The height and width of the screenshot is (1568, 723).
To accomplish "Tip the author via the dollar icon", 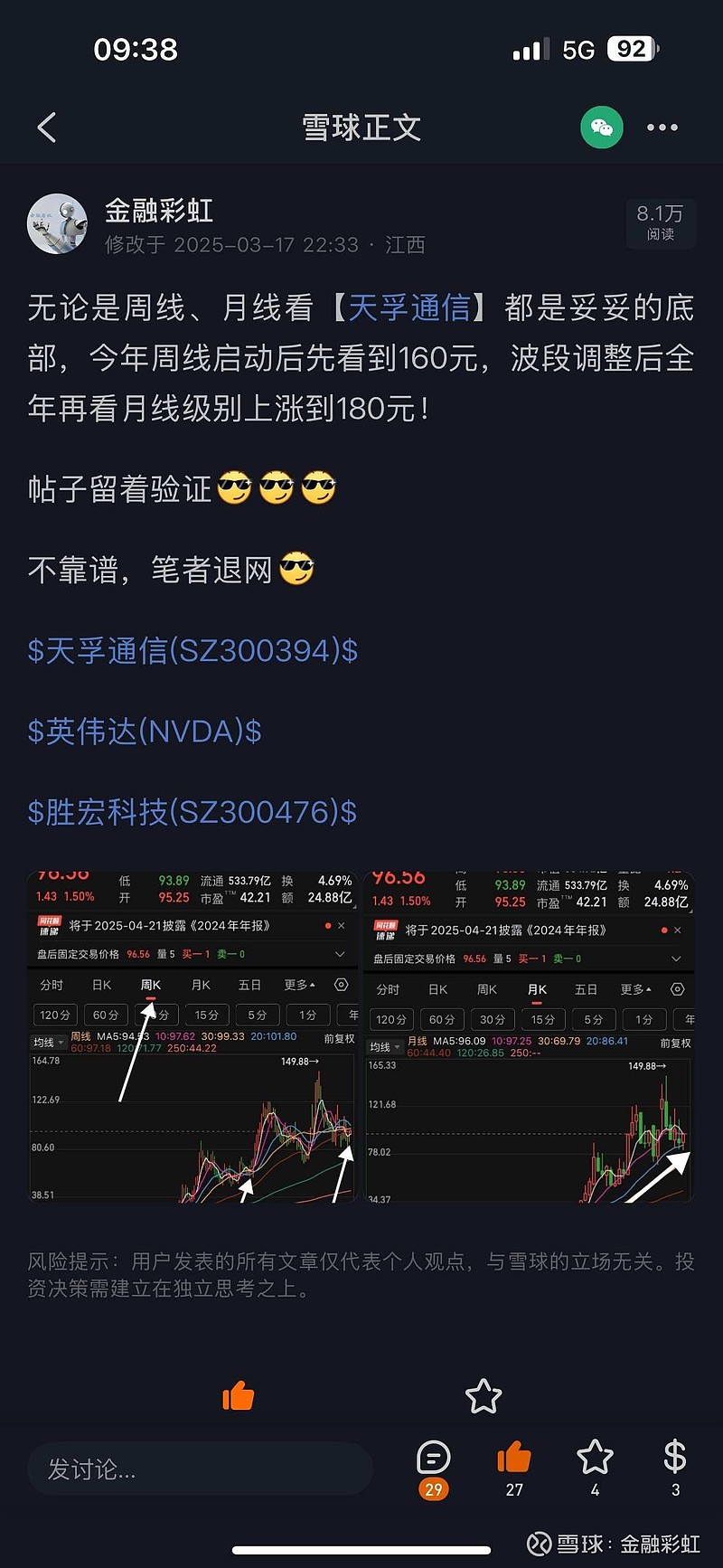I will 675,1462.
